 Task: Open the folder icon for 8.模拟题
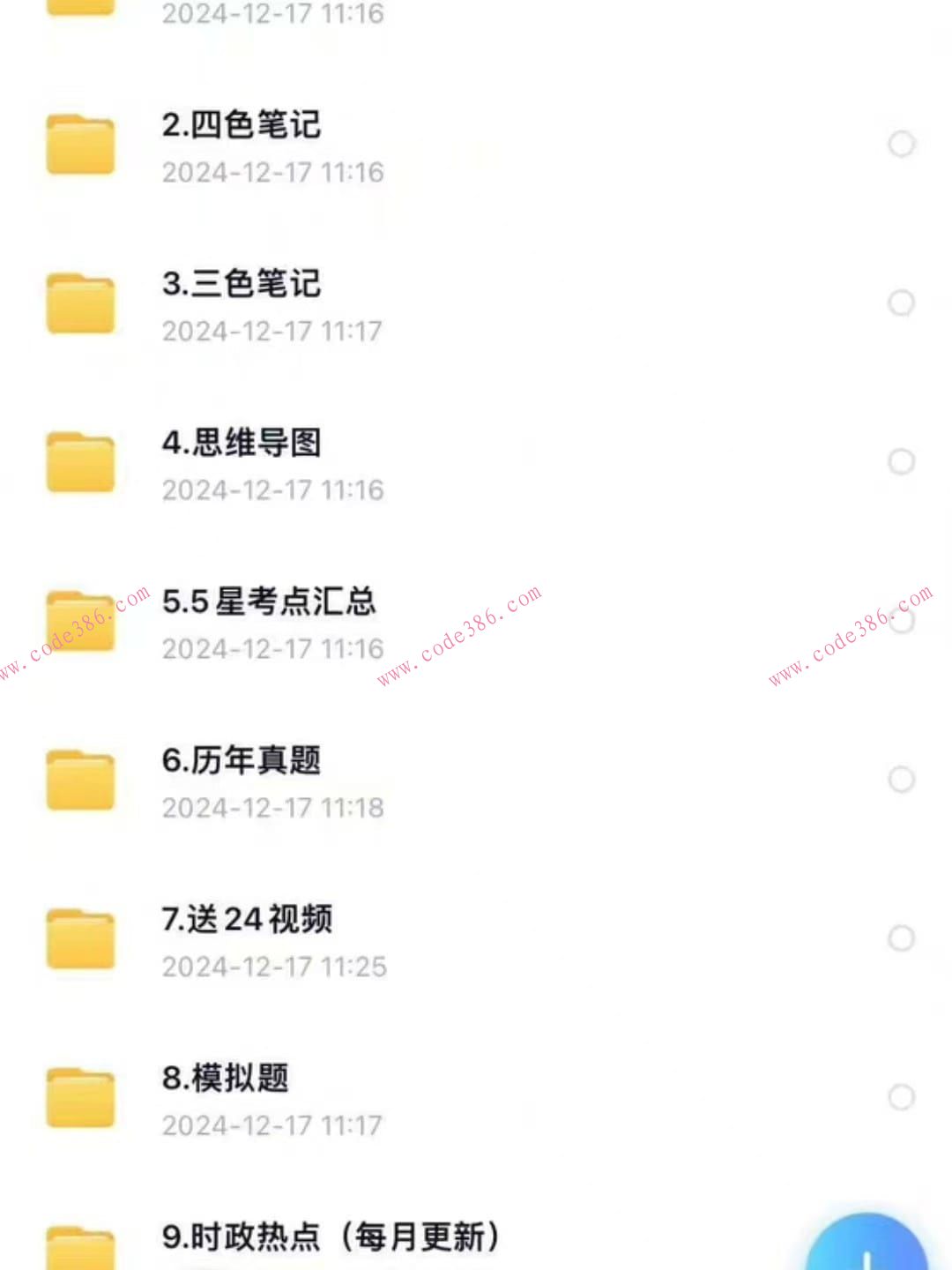(x=80, y=1094)
